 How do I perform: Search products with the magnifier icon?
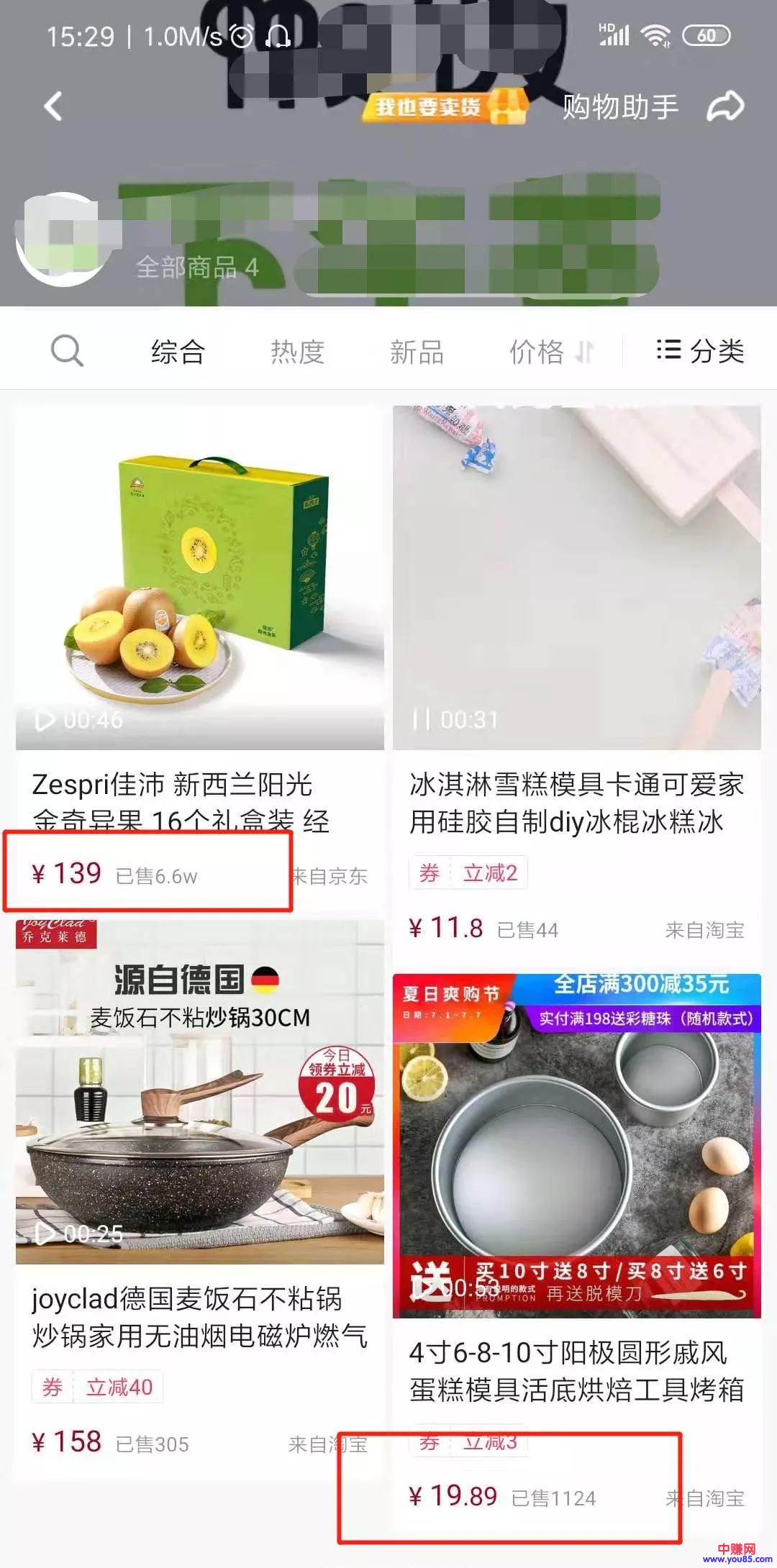(67, 352)
